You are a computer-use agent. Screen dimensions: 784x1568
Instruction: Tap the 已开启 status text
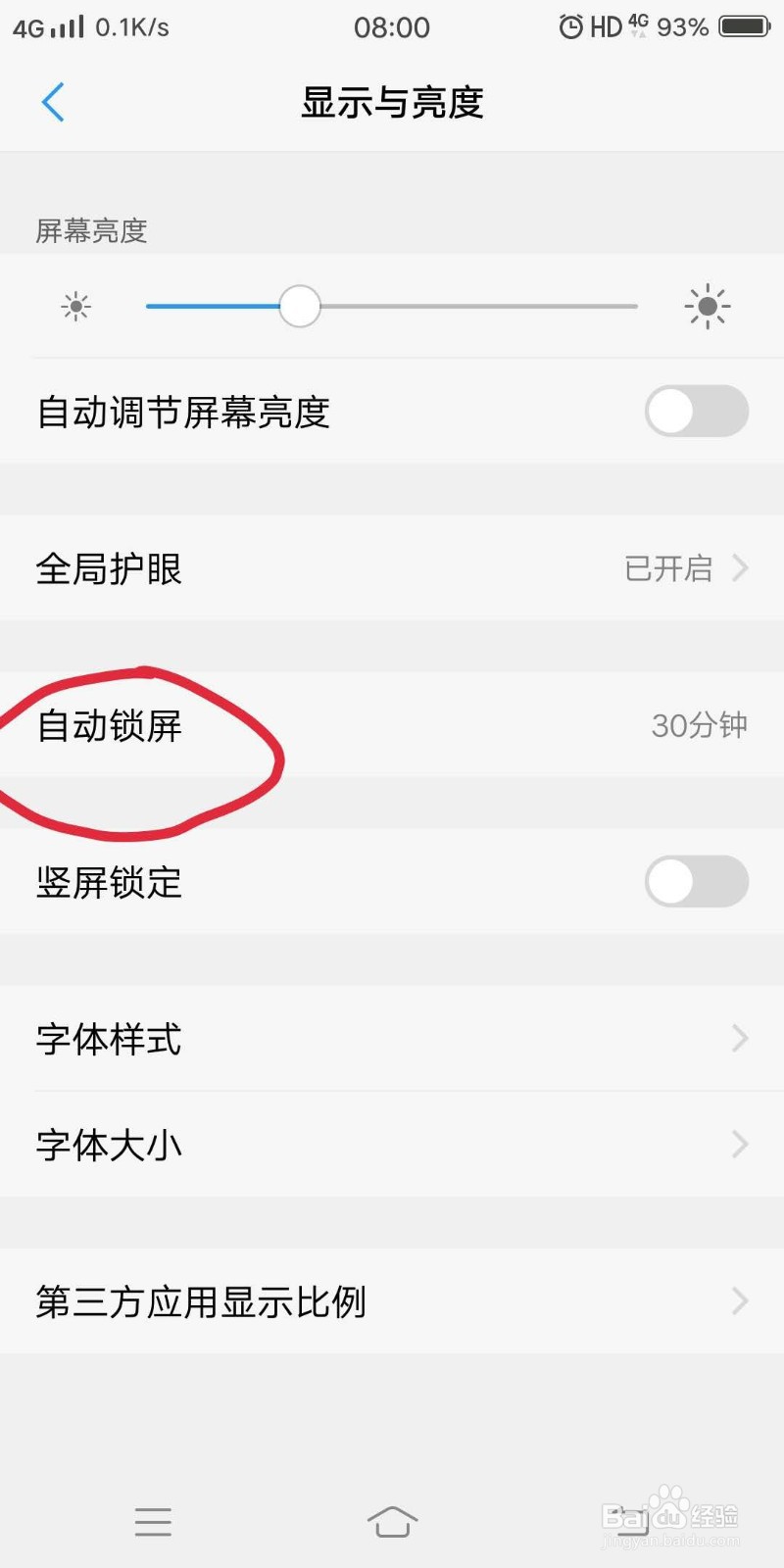coord(669,567)
